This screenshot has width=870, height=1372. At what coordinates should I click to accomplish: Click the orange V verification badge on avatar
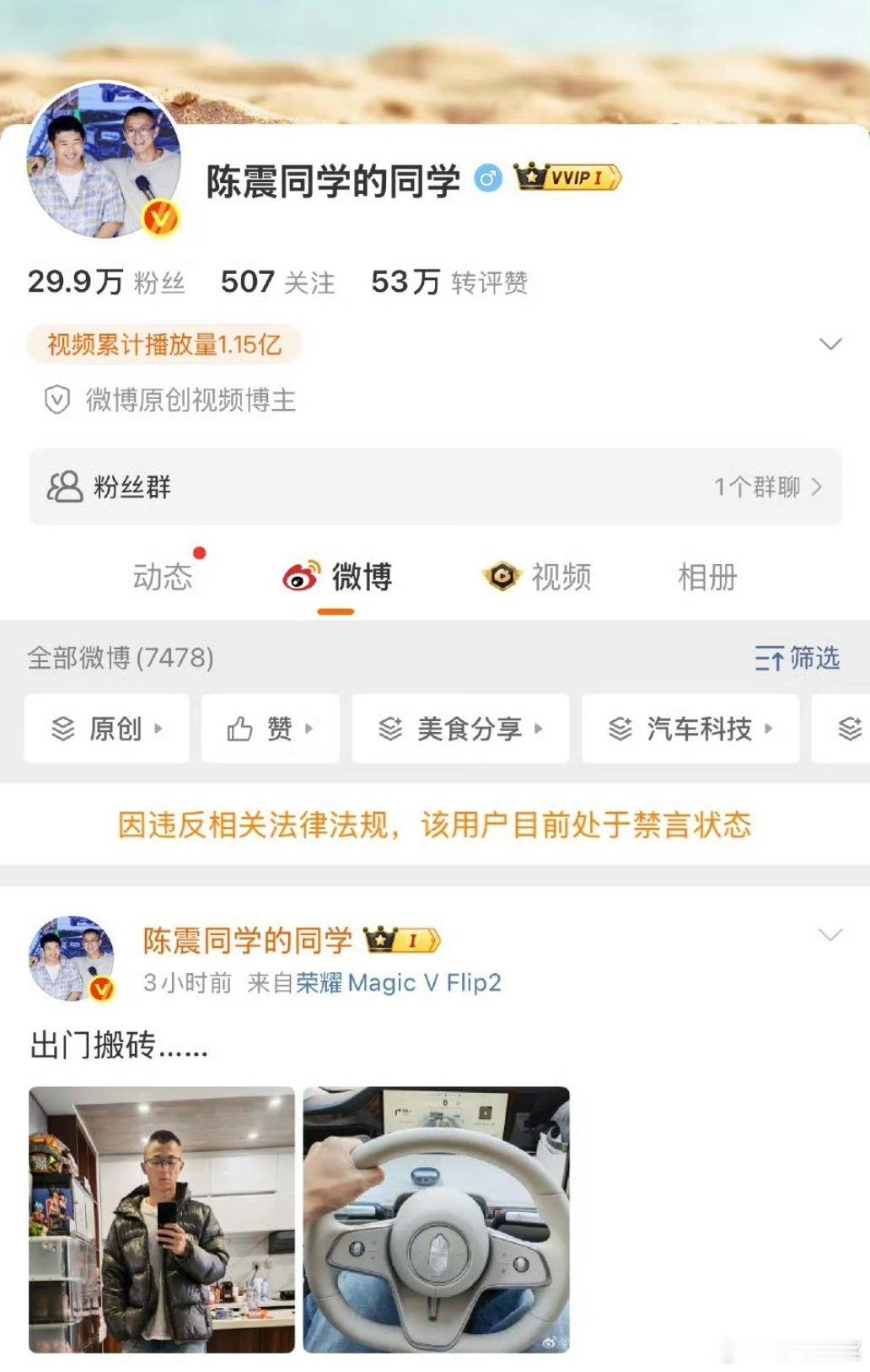coord(162,218)
